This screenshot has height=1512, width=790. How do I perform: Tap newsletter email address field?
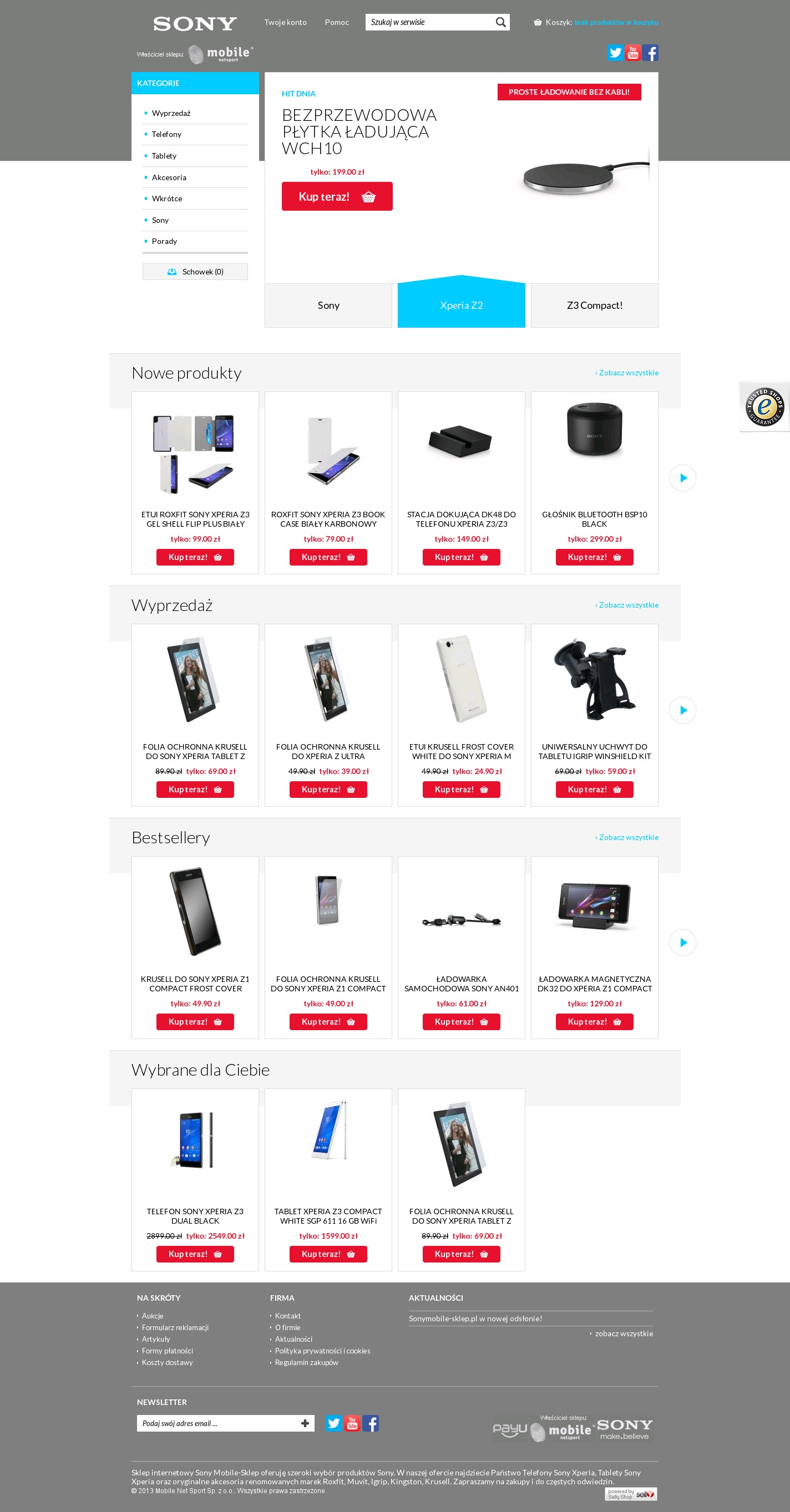217,1423
